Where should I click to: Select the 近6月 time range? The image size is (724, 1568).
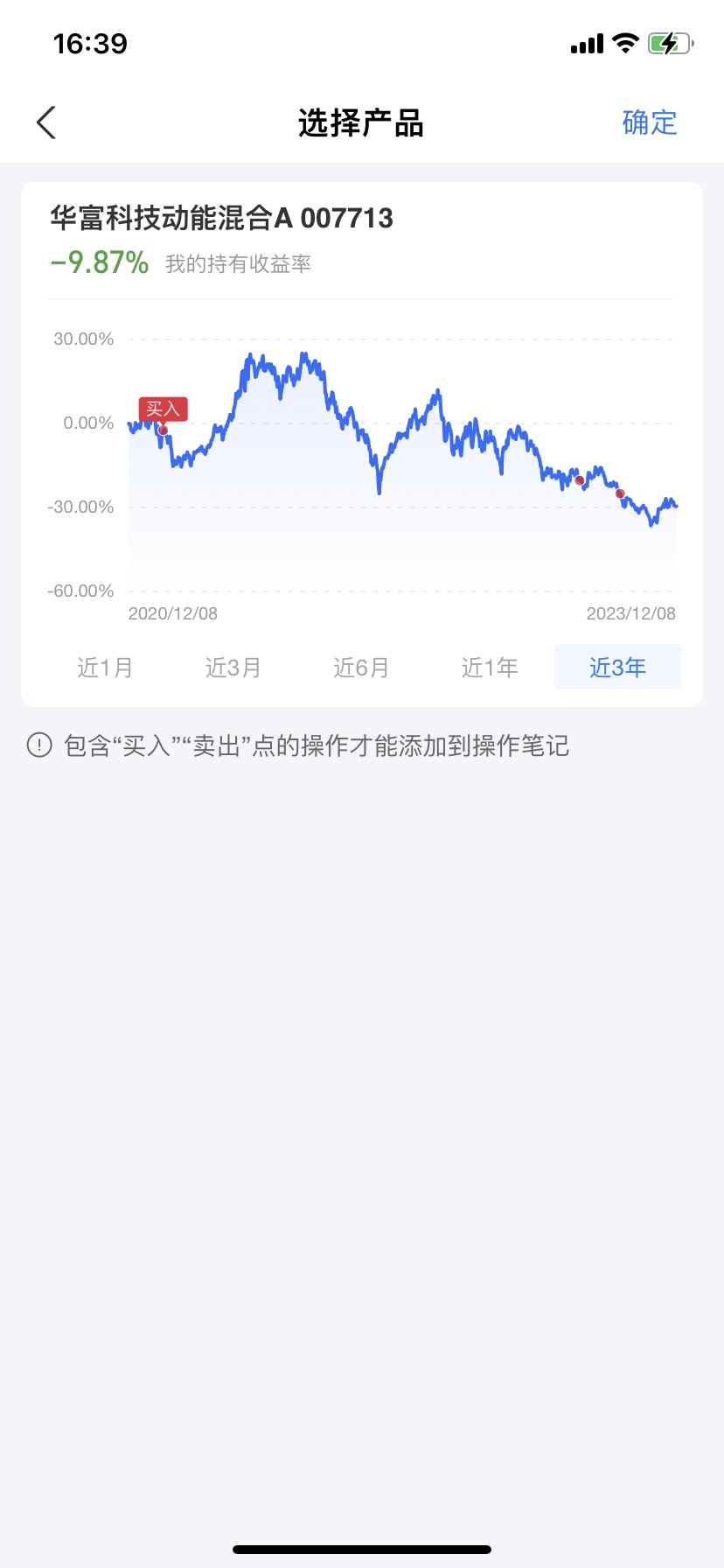pyautogui.click(x=361, y=668)
